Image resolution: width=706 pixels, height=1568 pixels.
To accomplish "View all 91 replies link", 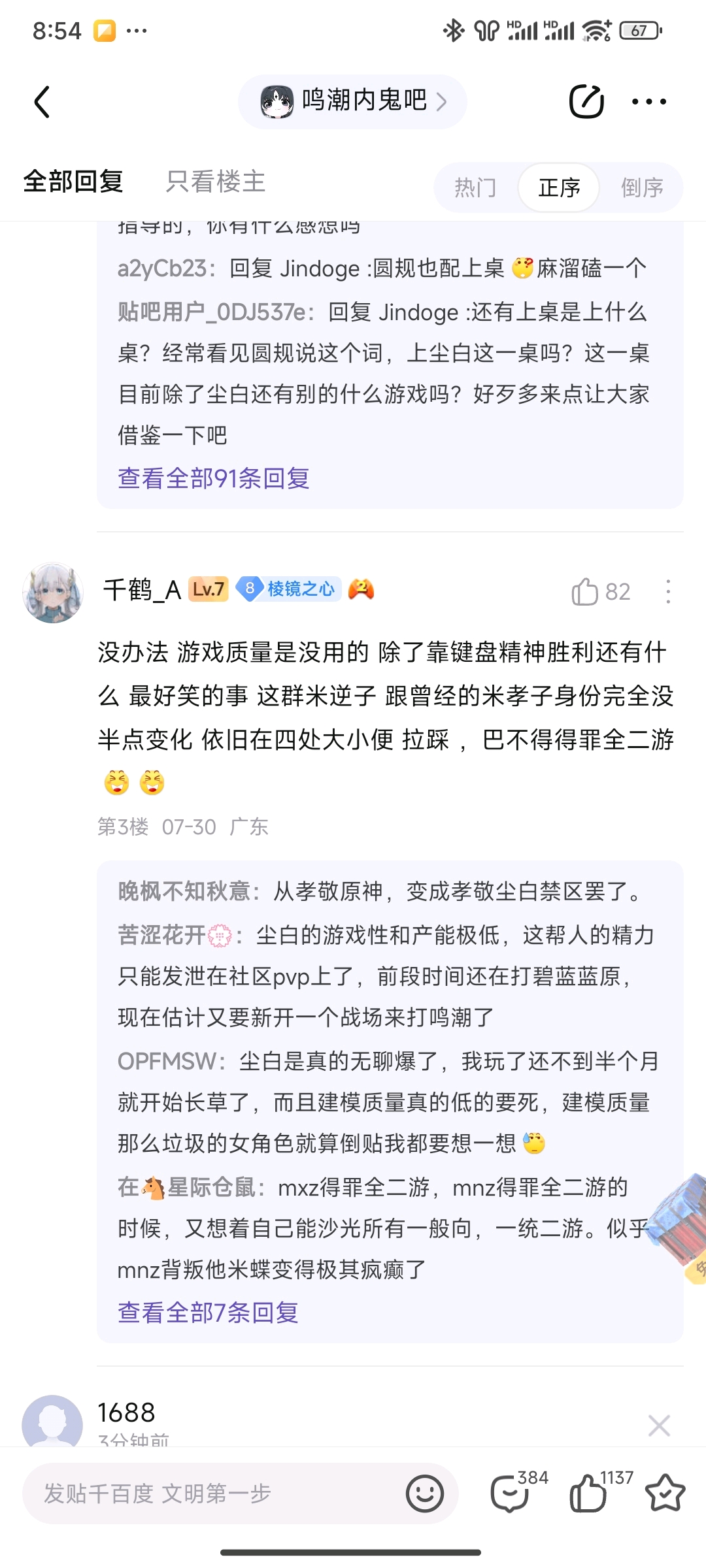I will click(x=213, y=478).
